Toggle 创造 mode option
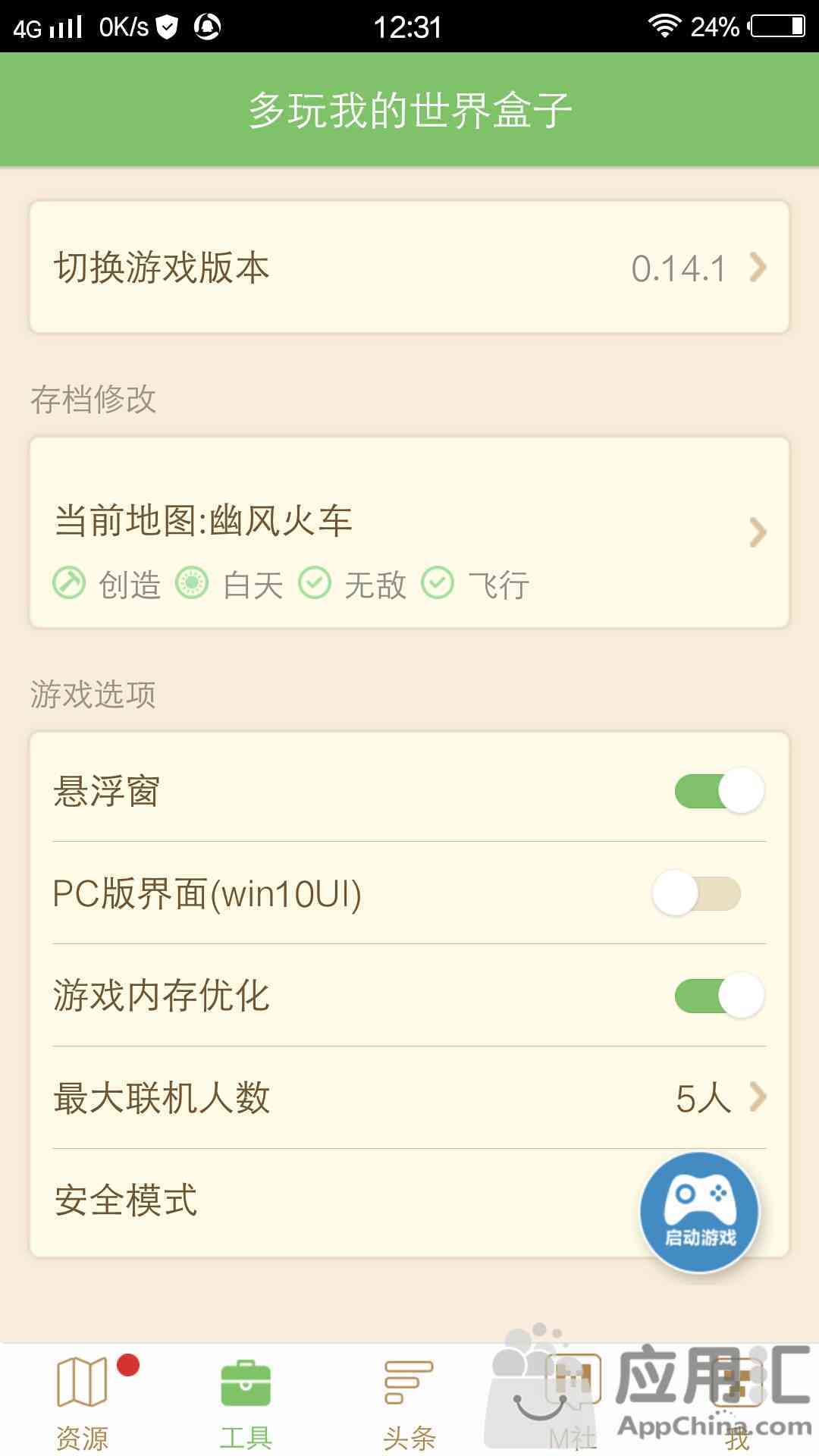 coord(107,585)
